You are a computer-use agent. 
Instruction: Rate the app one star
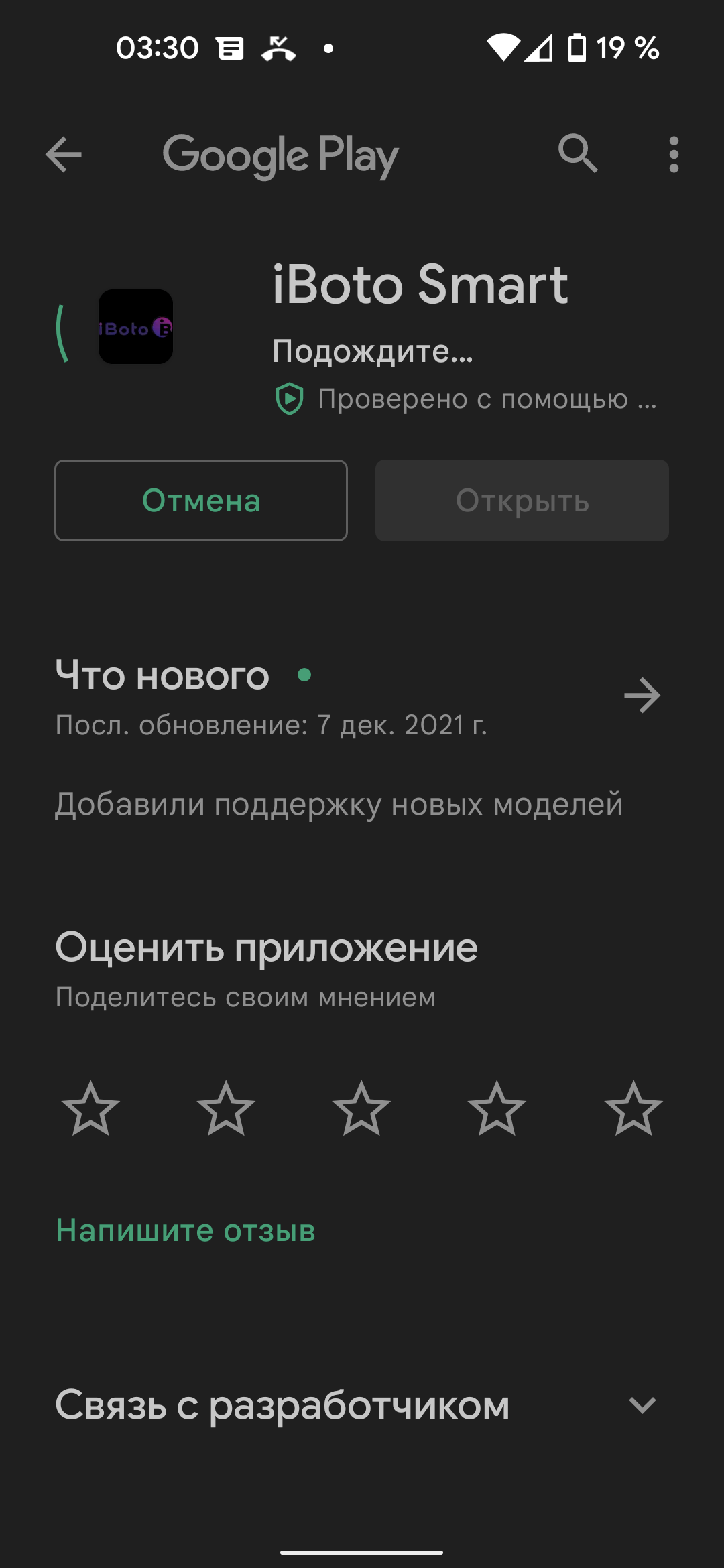[x=90, y=1109]
